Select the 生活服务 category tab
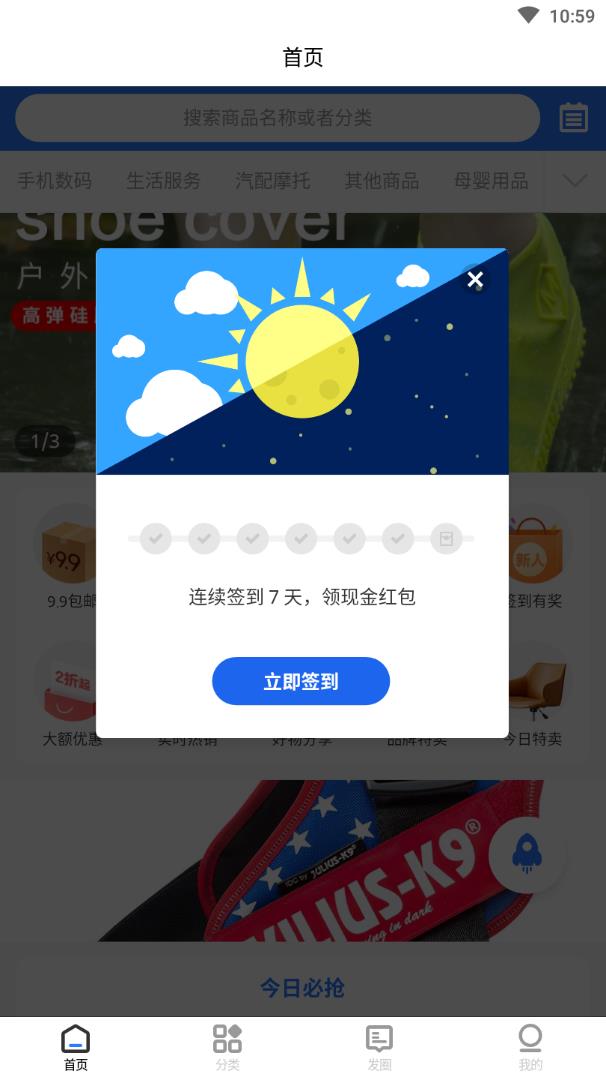The width and height of the screenshot is (606, 1080). 163,181
